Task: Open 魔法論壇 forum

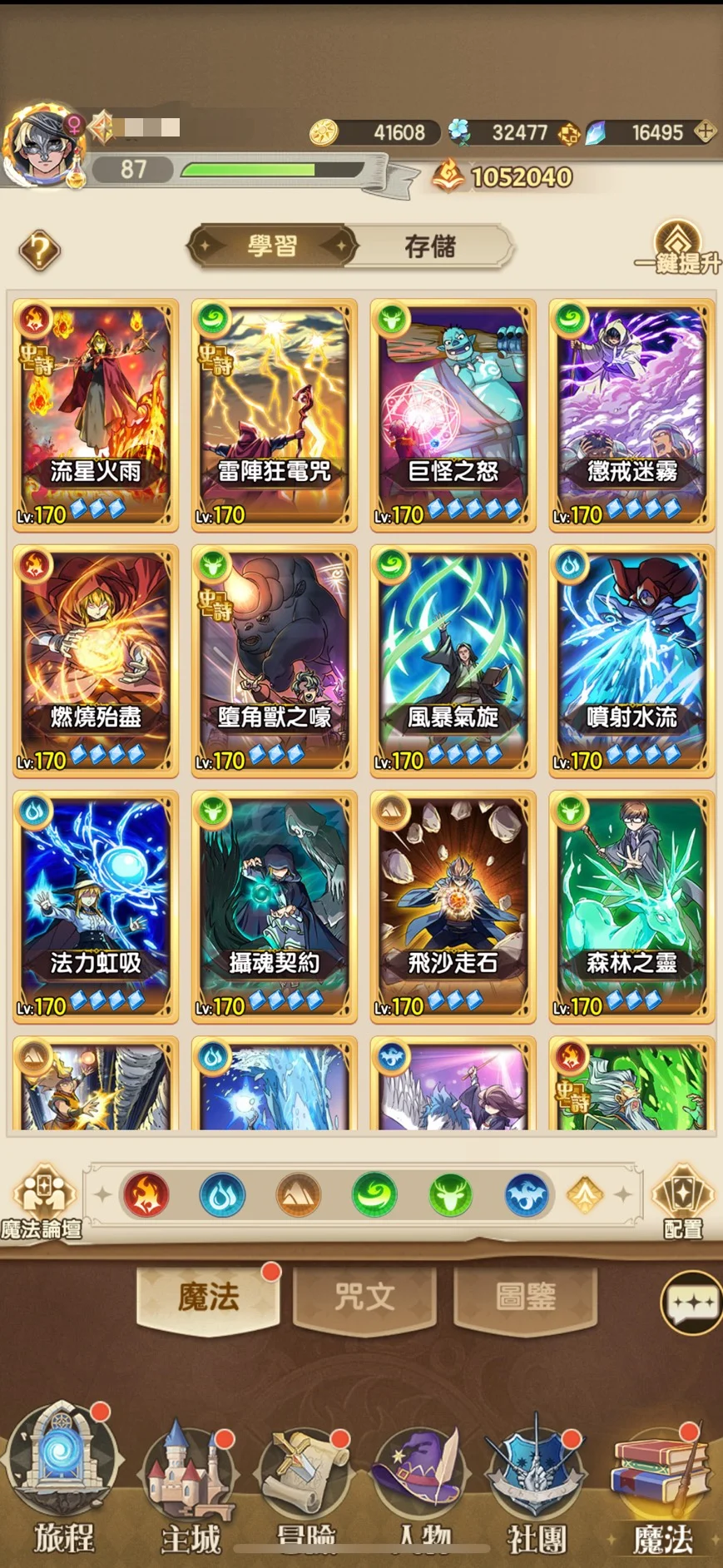Action: click(40, 1203)
